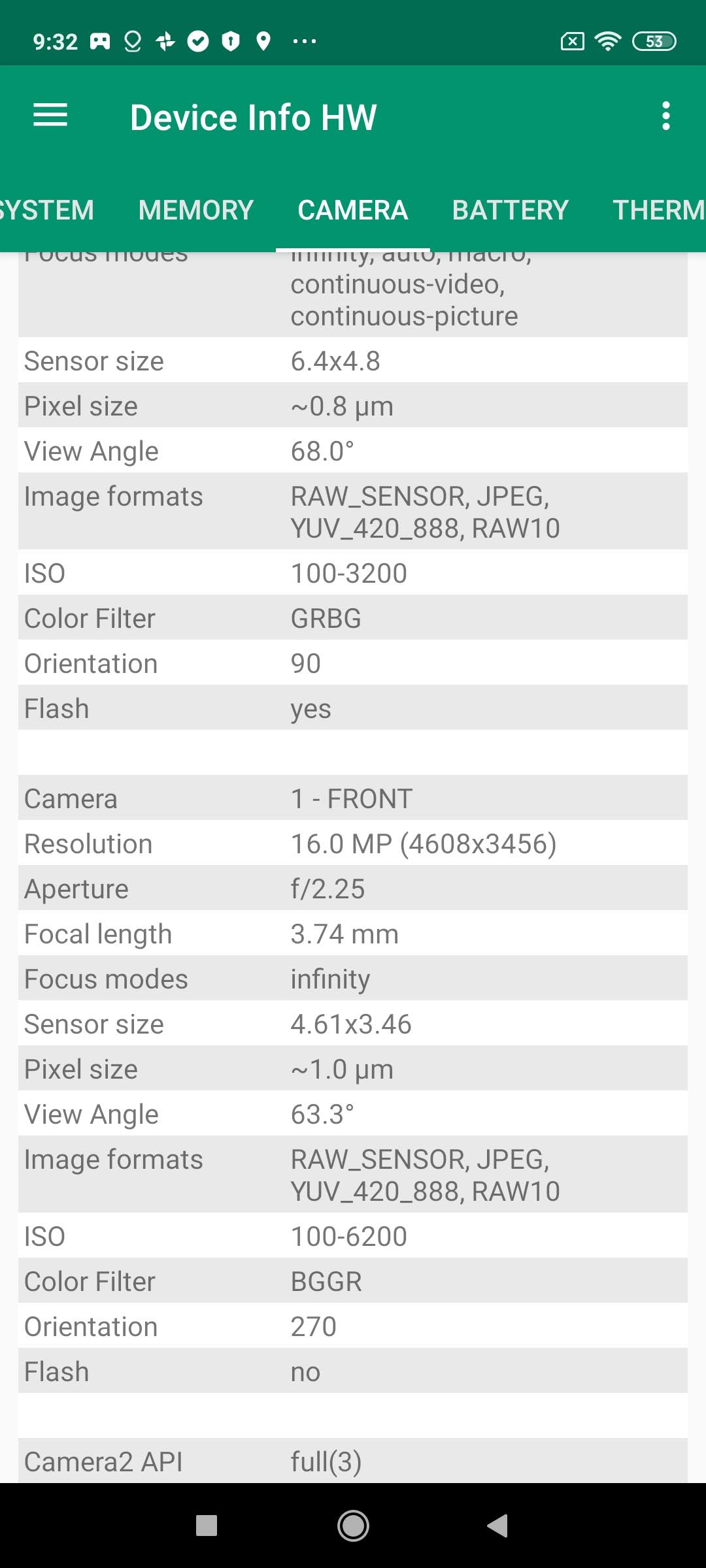
Task: Select the CAMERA tab
Action: point(352,210)
